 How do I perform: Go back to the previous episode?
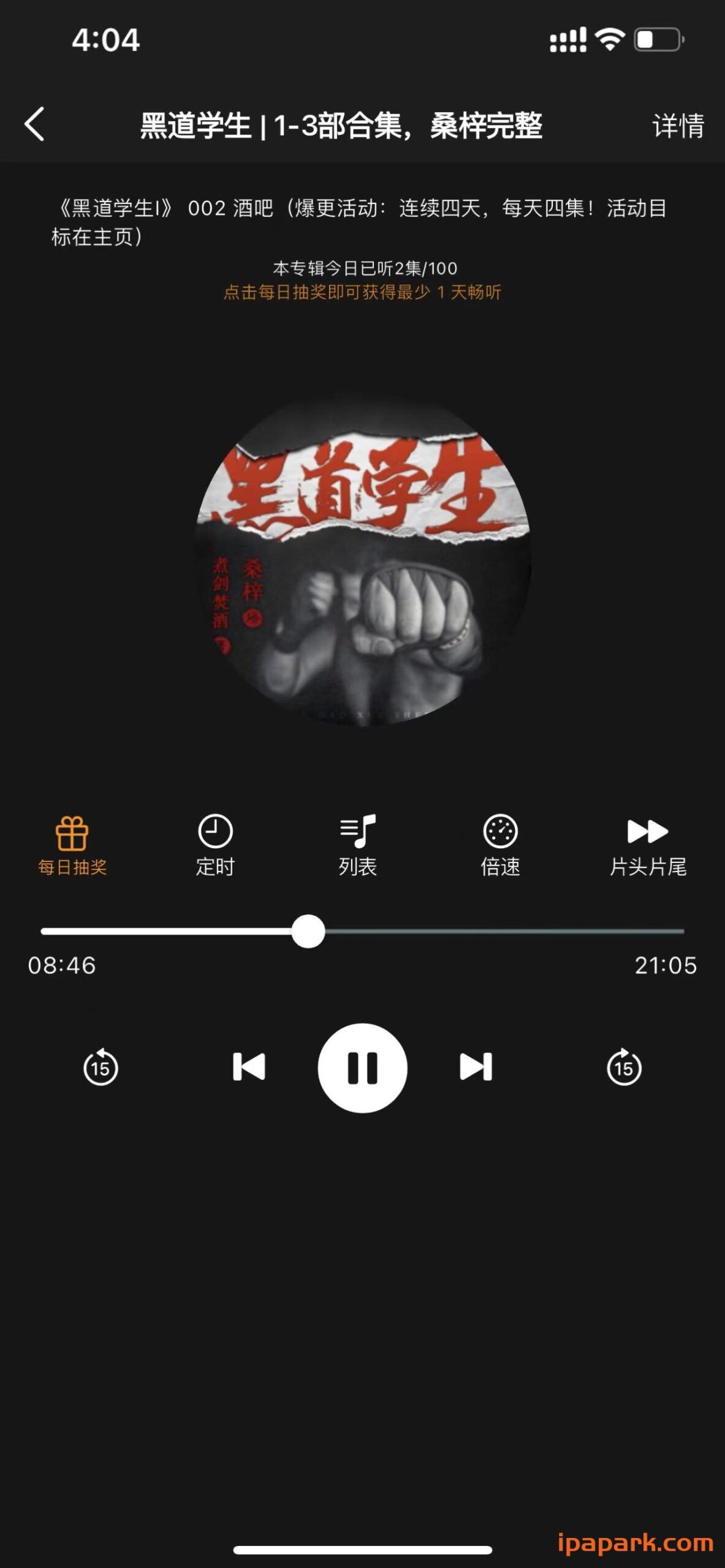coord(249,1069)
